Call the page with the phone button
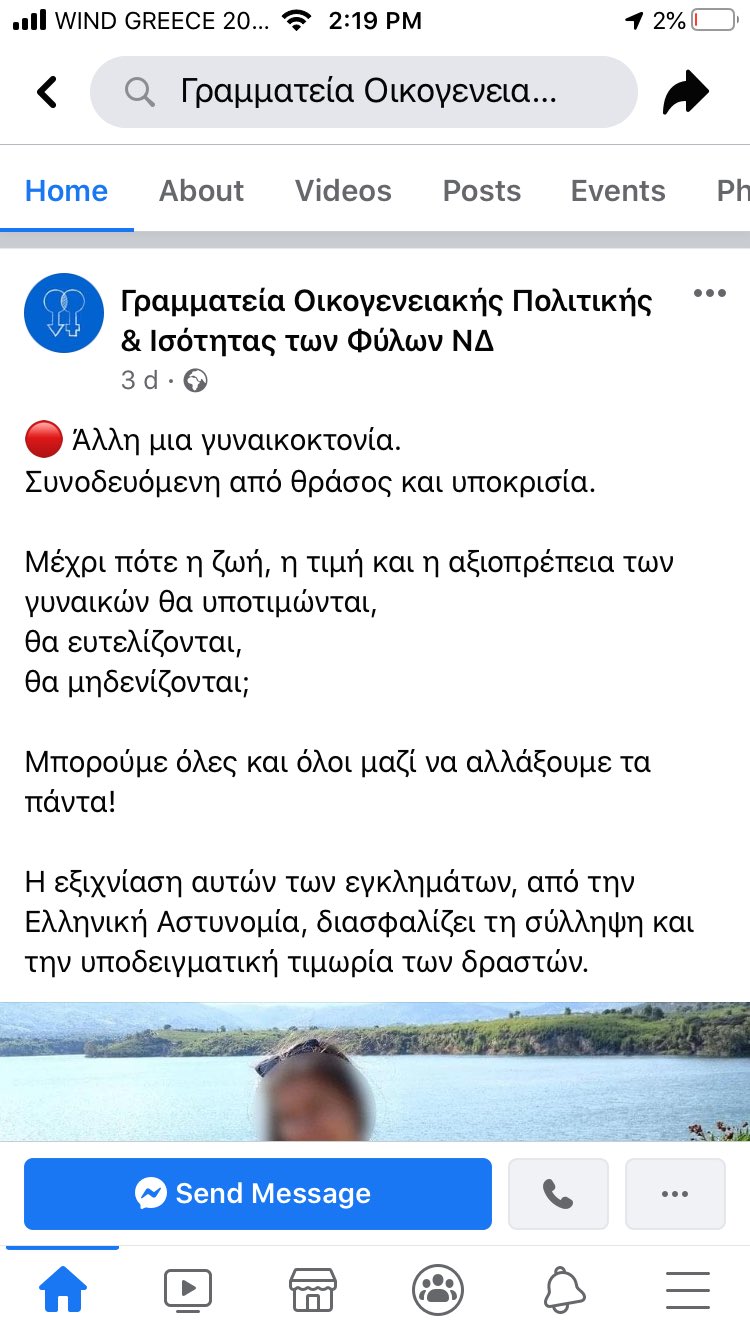The width and height of the screenshot is (750, 1334). coord(558,1193)
